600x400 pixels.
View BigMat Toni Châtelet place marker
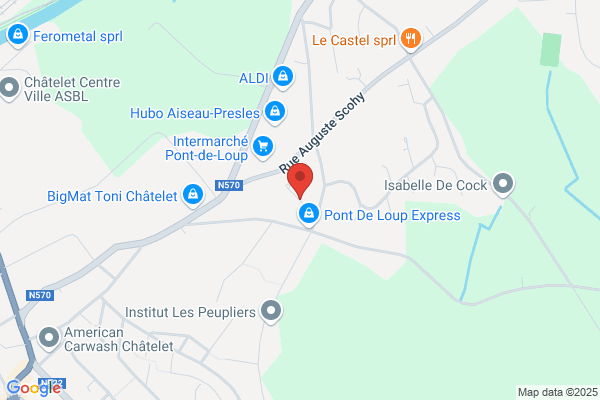click(193, 195)
